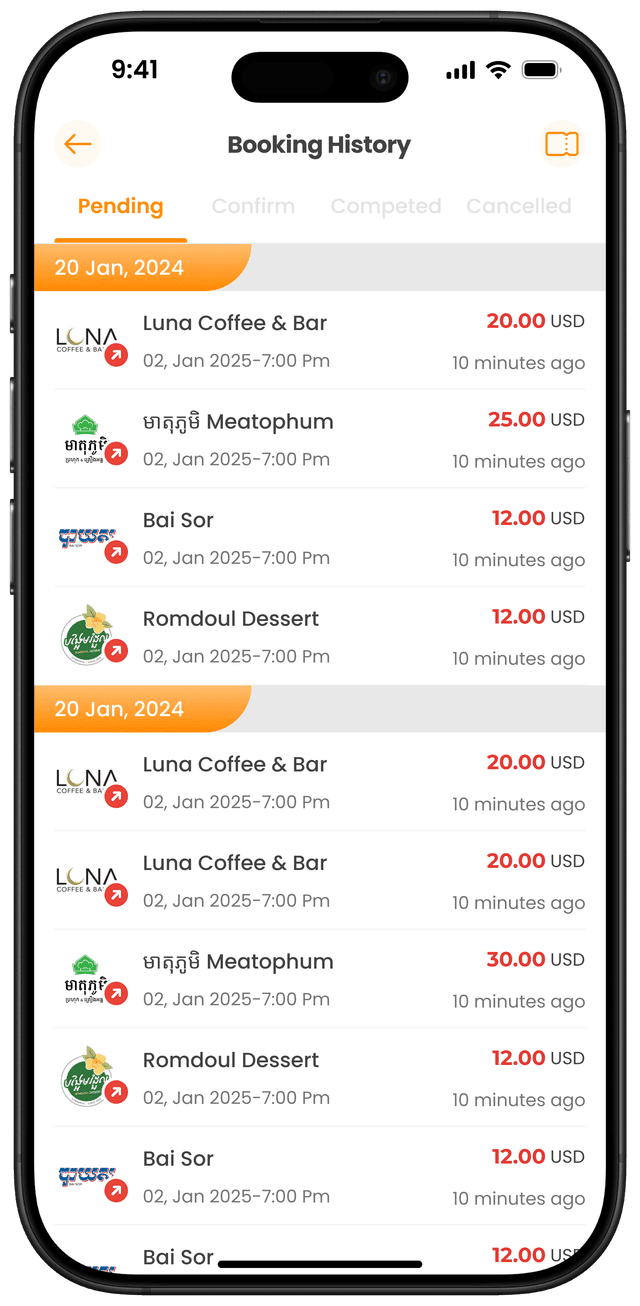Open the Meatophum booking priced 30.00 USD
The image size is (640, 1306).
pyautogui.click(x=320, y=979)
